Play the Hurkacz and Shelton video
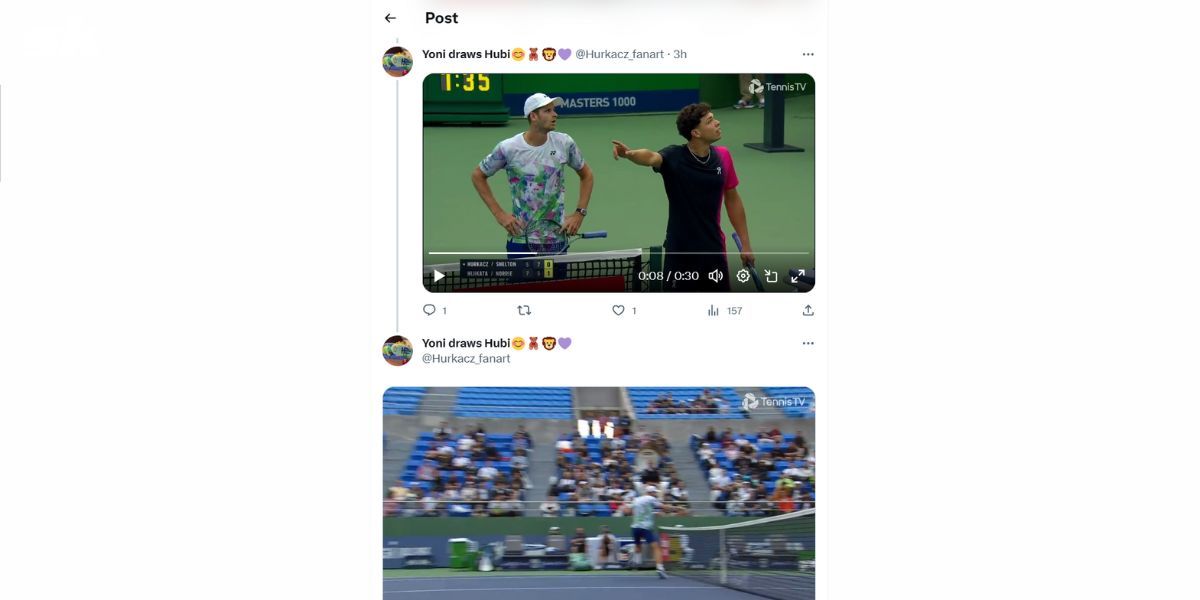1200x600 pixels. coord(439,276)
